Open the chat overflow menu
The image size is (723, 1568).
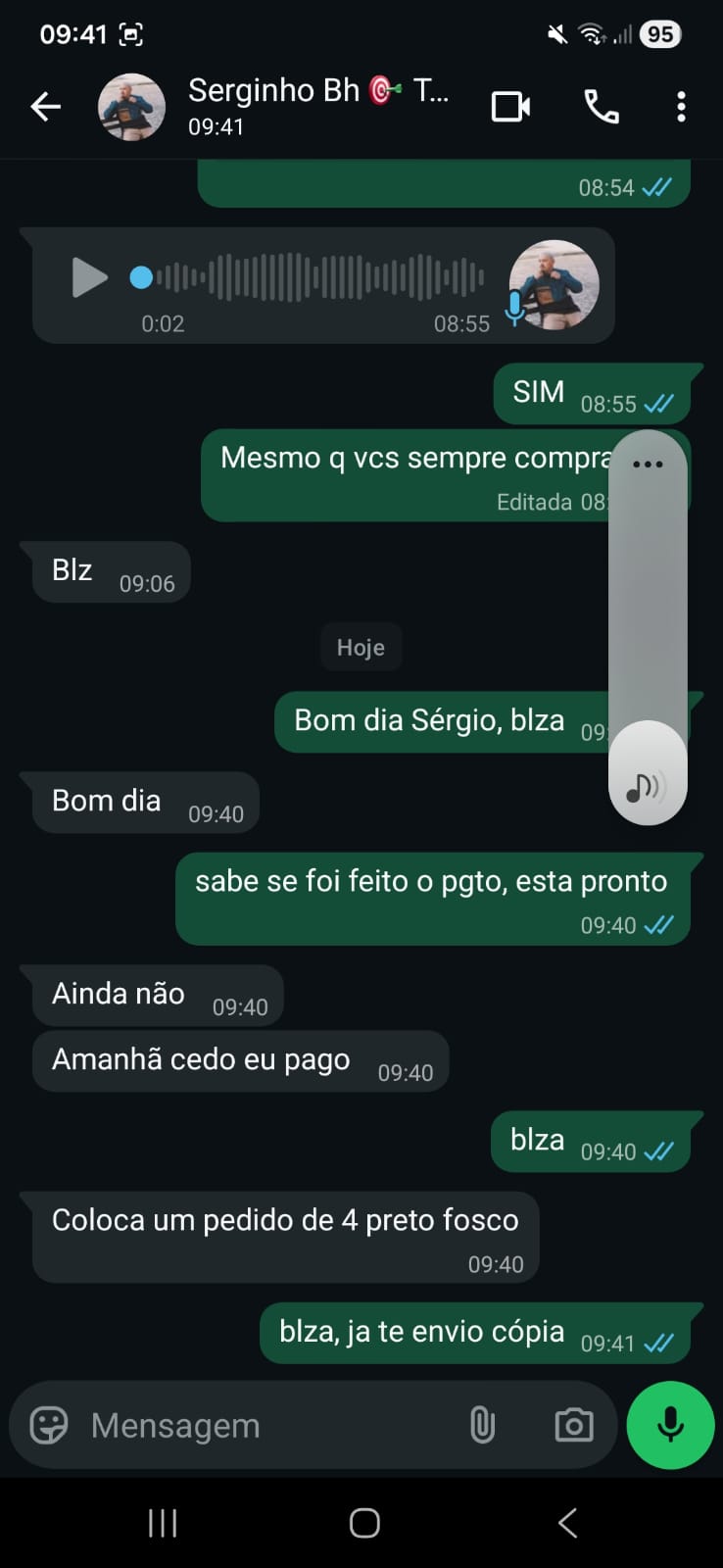681,106
